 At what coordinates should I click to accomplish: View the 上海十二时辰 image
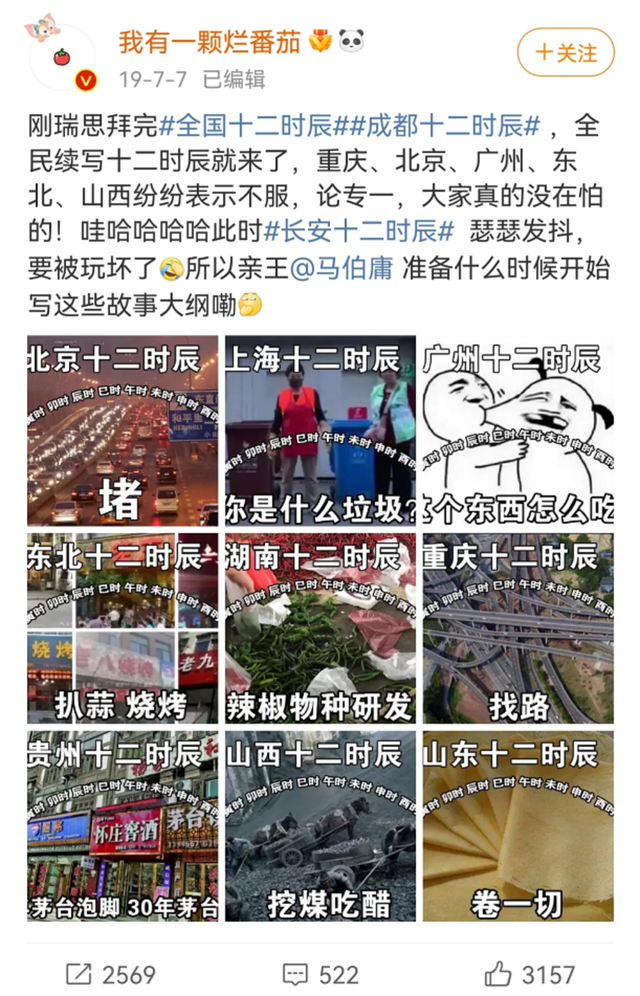[x=320, y=431]
